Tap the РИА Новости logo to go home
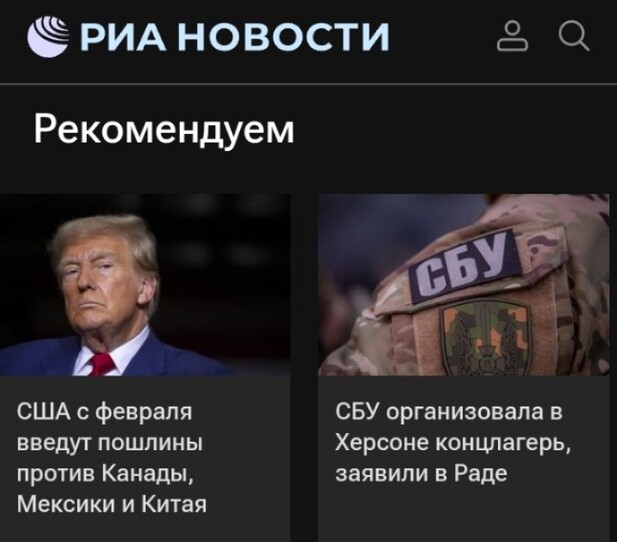Screen dimensions: 617x542 [207, 37]
